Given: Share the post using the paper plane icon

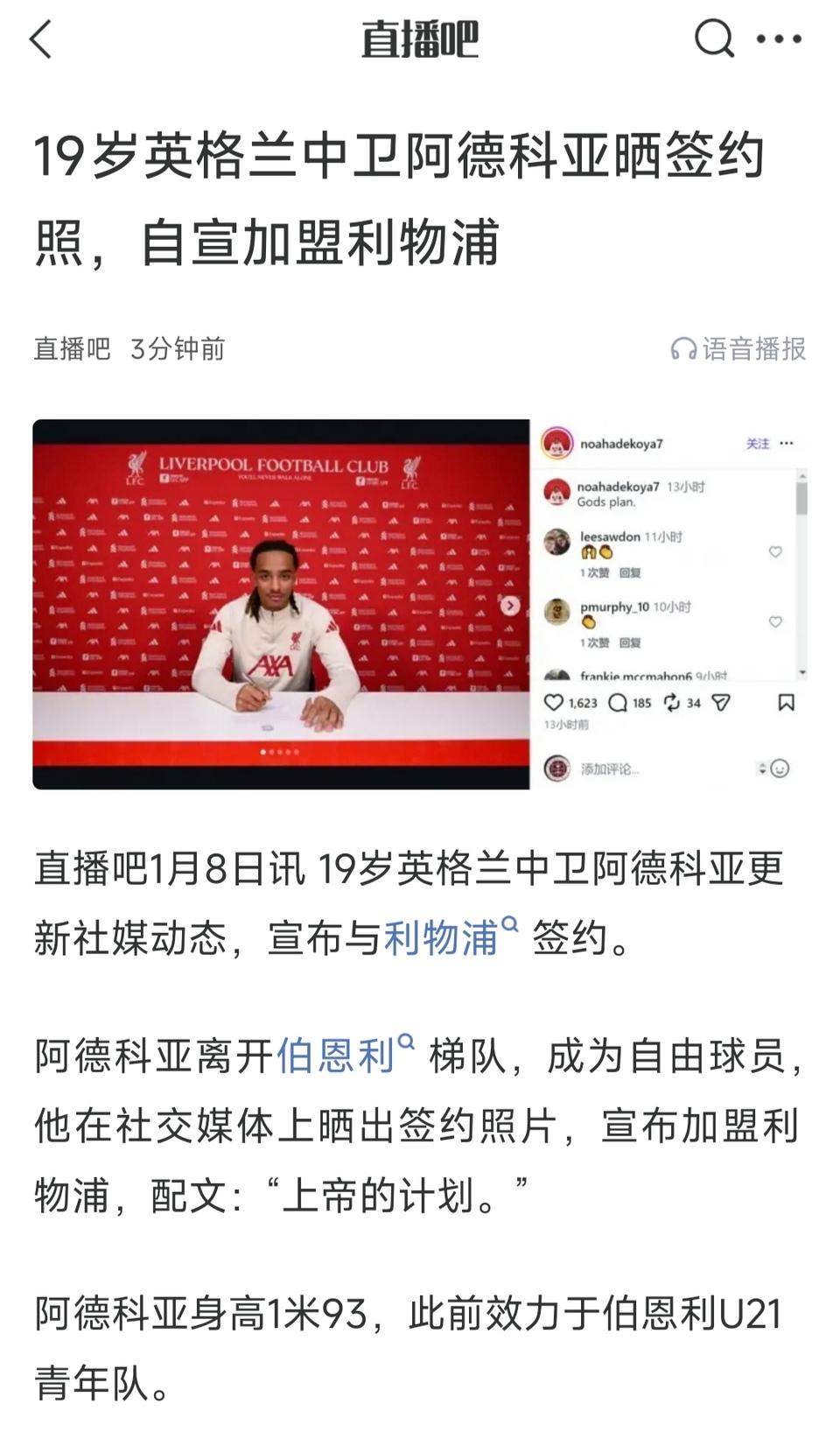Looking at the screenshot, I should (722, 702).
